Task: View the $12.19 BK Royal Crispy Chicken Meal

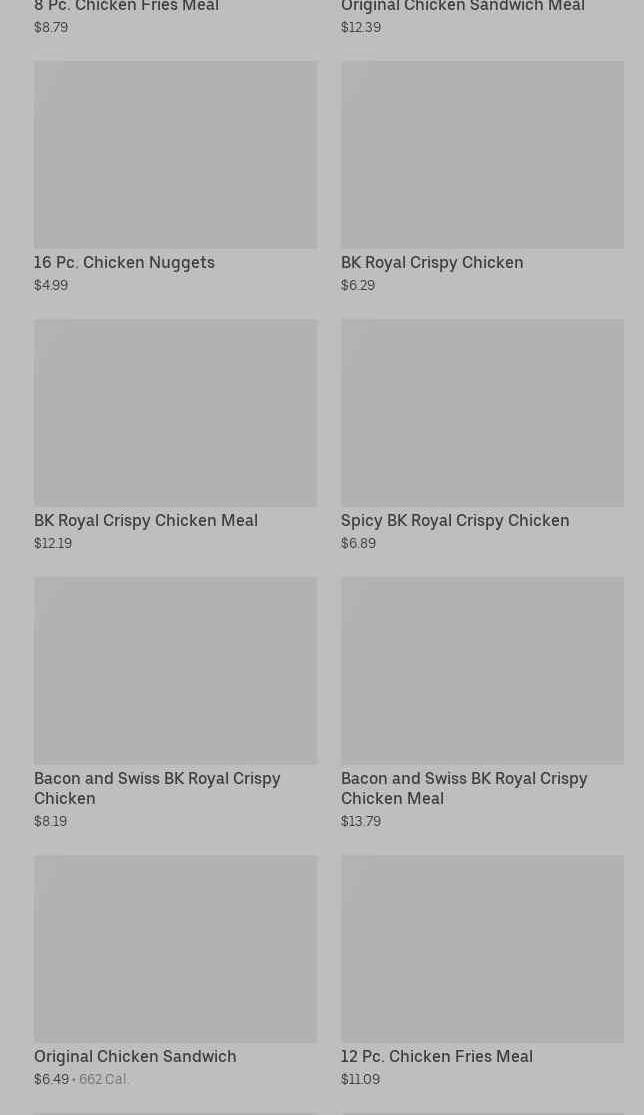Action: click(x=175, y=413)
